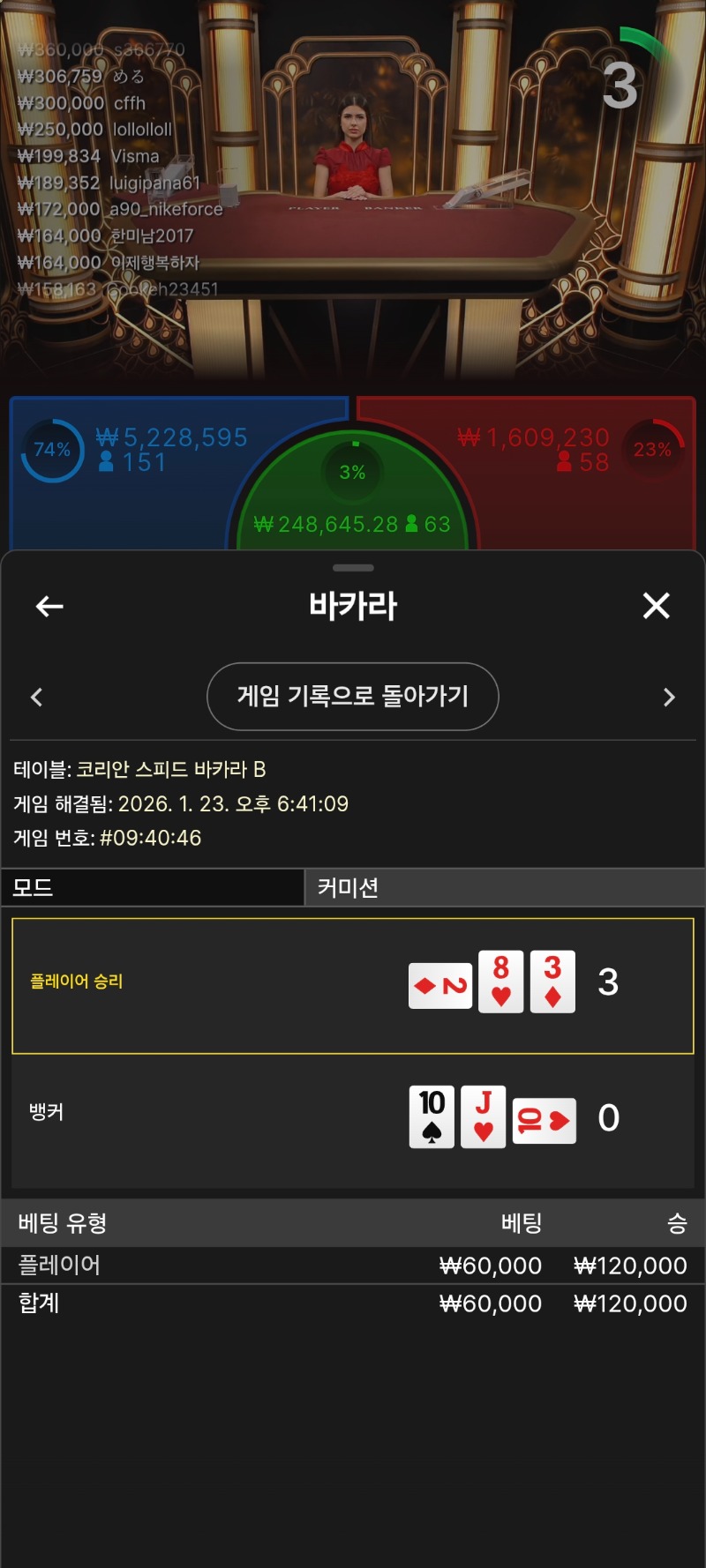
Task: Tap 게임 기록으로 돌아가기 button
Action: pos(352,696)
